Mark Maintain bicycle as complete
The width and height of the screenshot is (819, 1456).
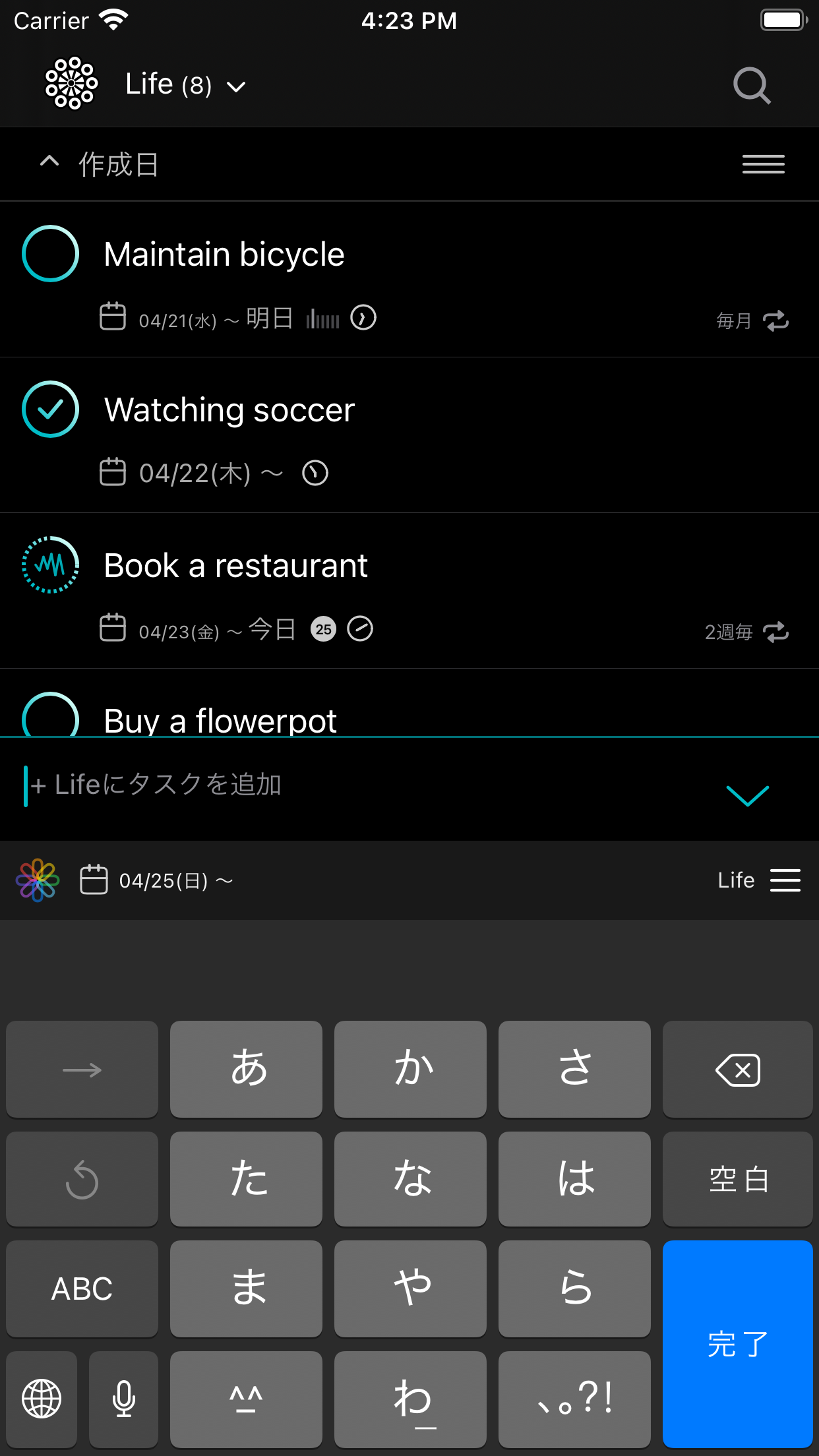point(51,254)
